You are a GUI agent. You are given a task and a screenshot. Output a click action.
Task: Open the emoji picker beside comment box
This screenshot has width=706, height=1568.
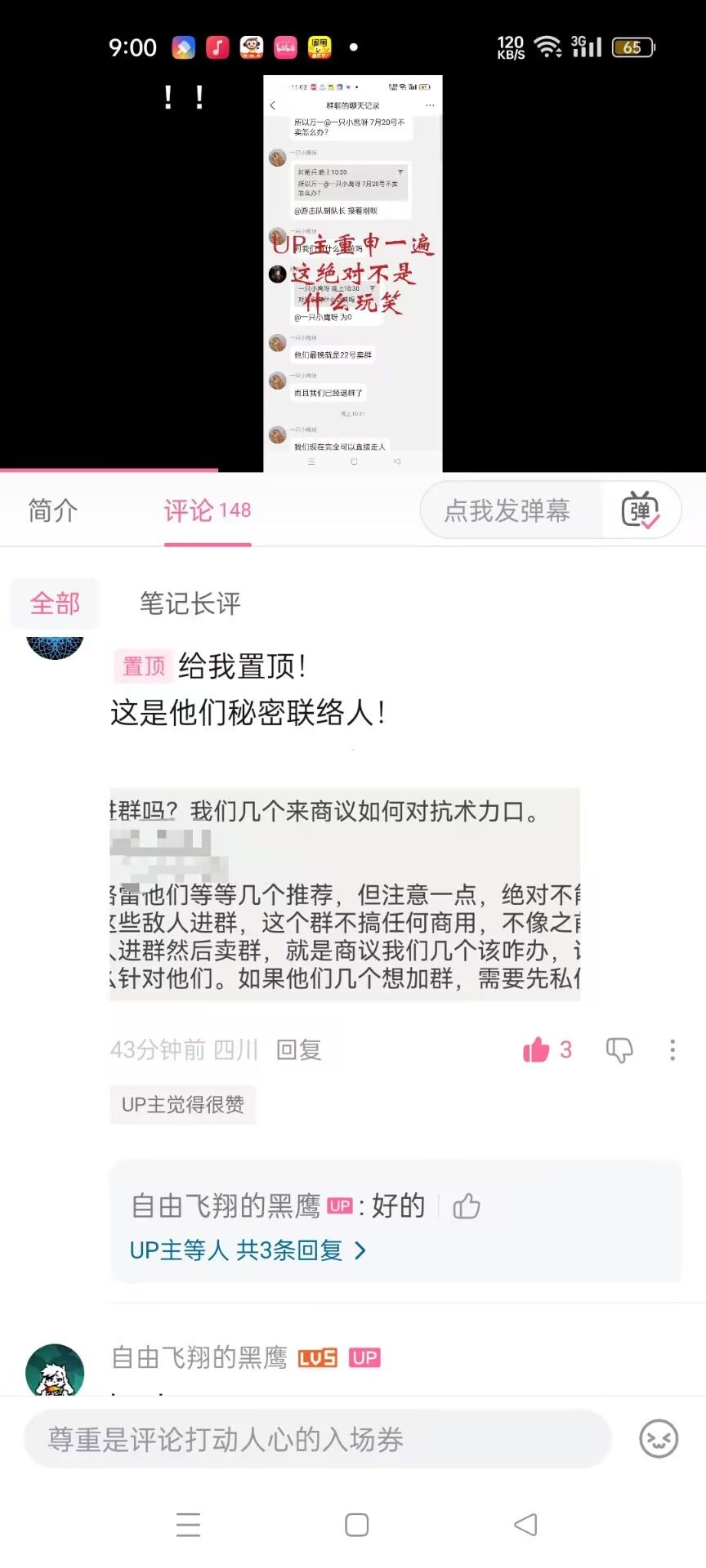pyautogui.click(x=659, y=1439)
